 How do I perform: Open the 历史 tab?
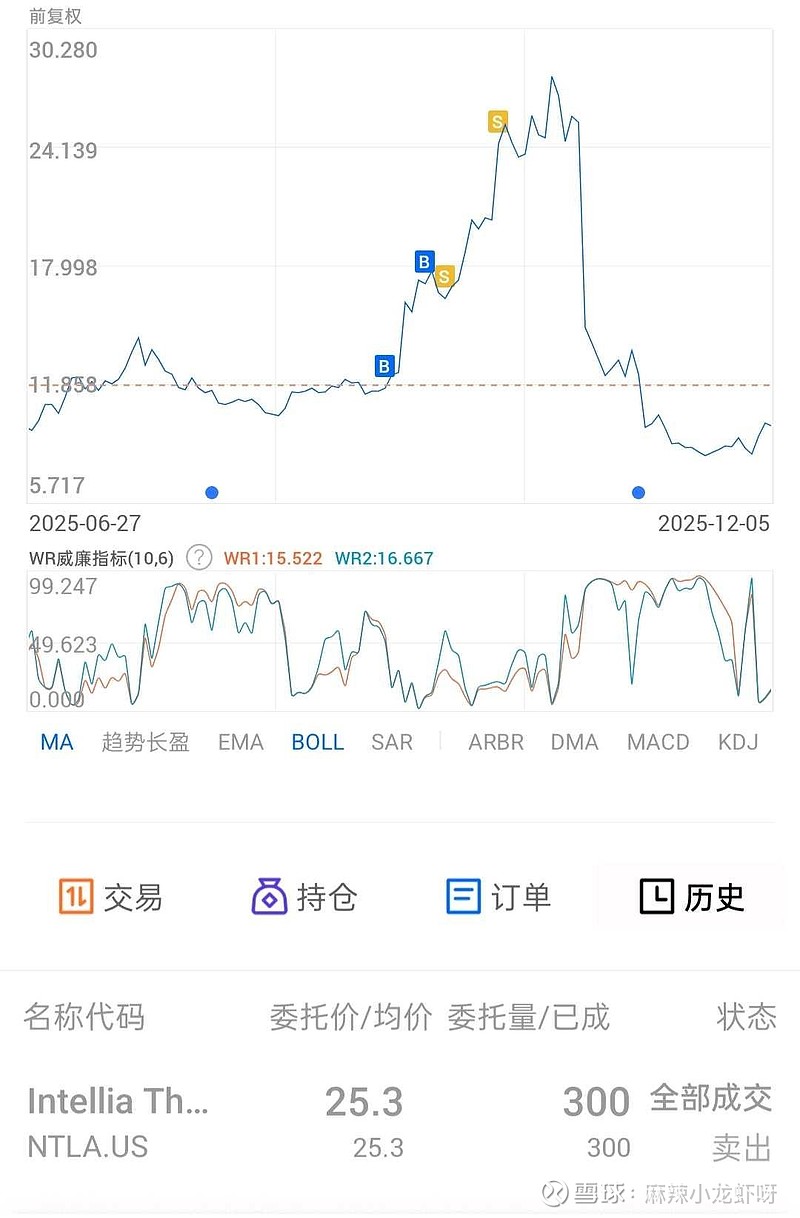[x=692, y=897]
